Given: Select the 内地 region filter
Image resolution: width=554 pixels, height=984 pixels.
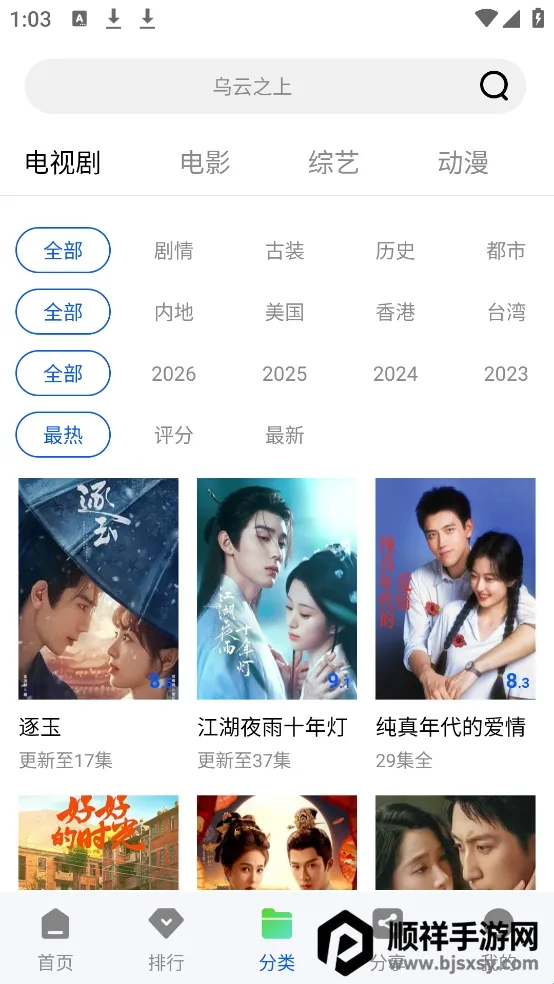Looking at the screenshot, I should [174, 312].
